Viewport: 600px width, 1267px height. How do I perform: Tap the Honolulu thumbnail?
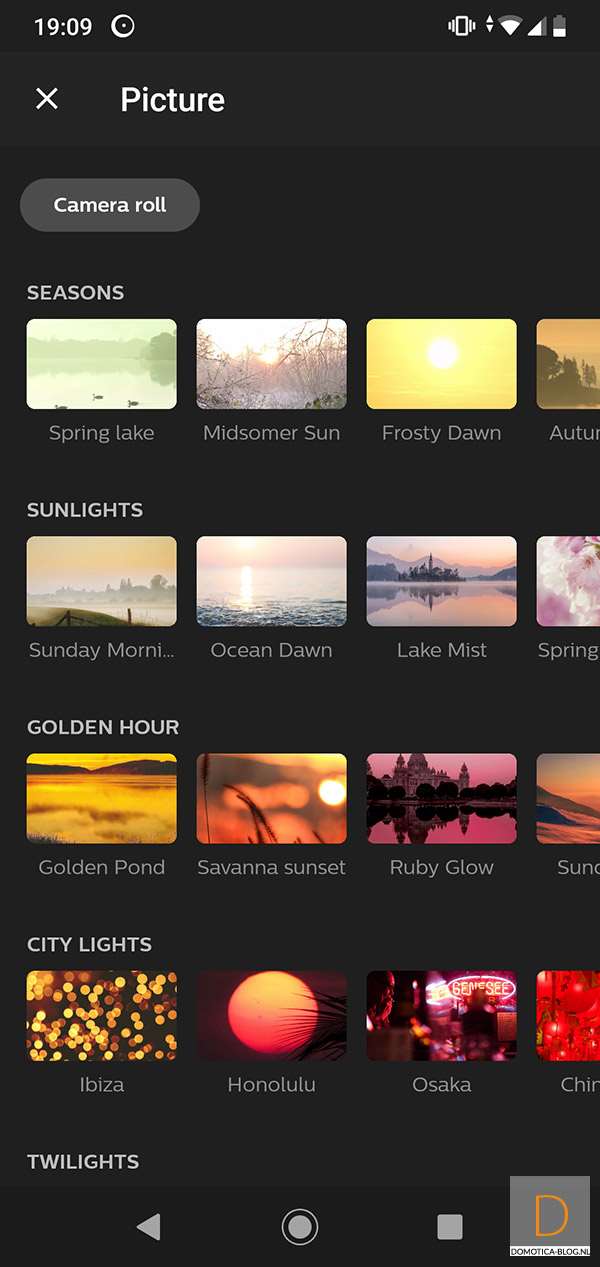coord(272,1015)
